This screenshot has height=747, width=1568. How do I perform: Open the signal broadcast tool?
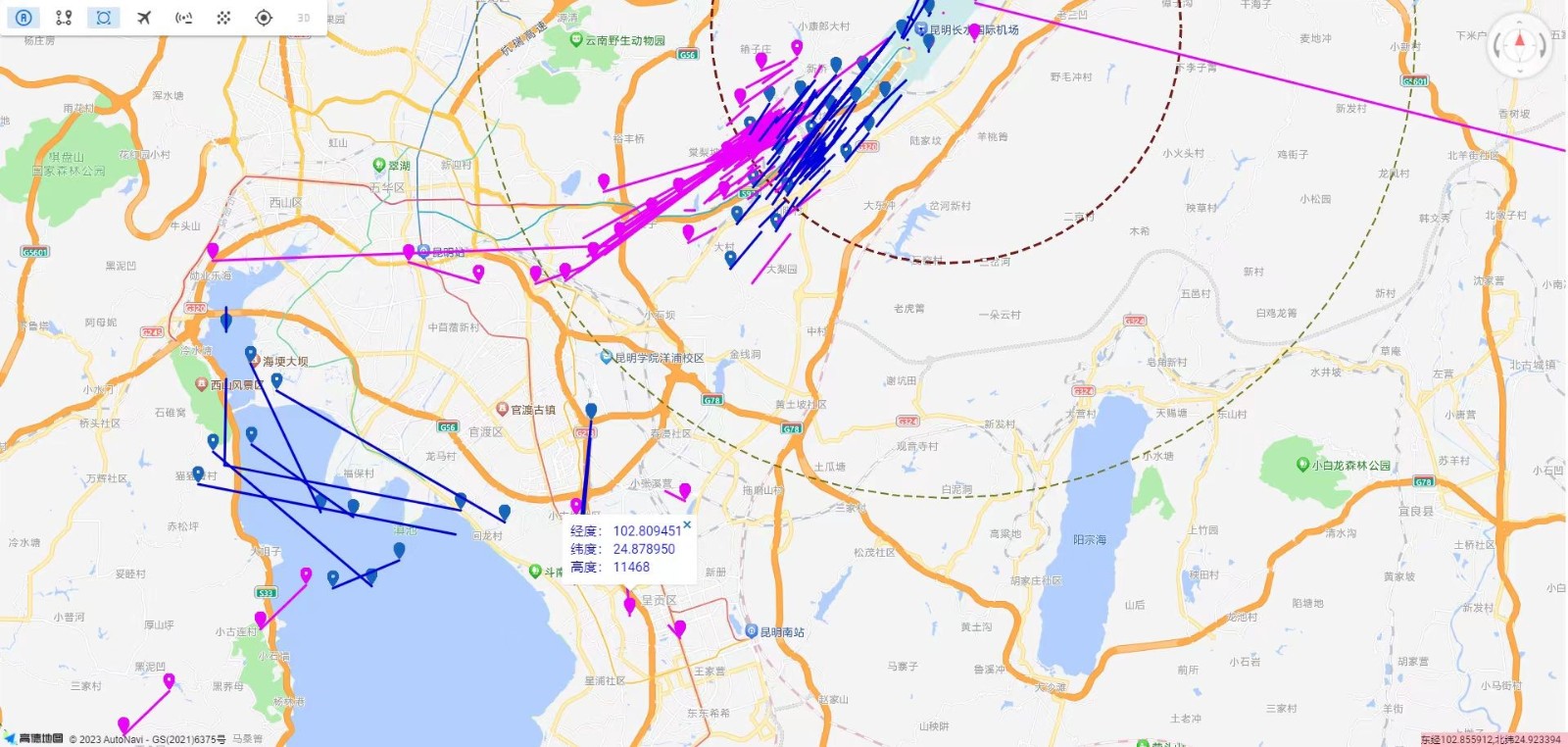point(183,18)
